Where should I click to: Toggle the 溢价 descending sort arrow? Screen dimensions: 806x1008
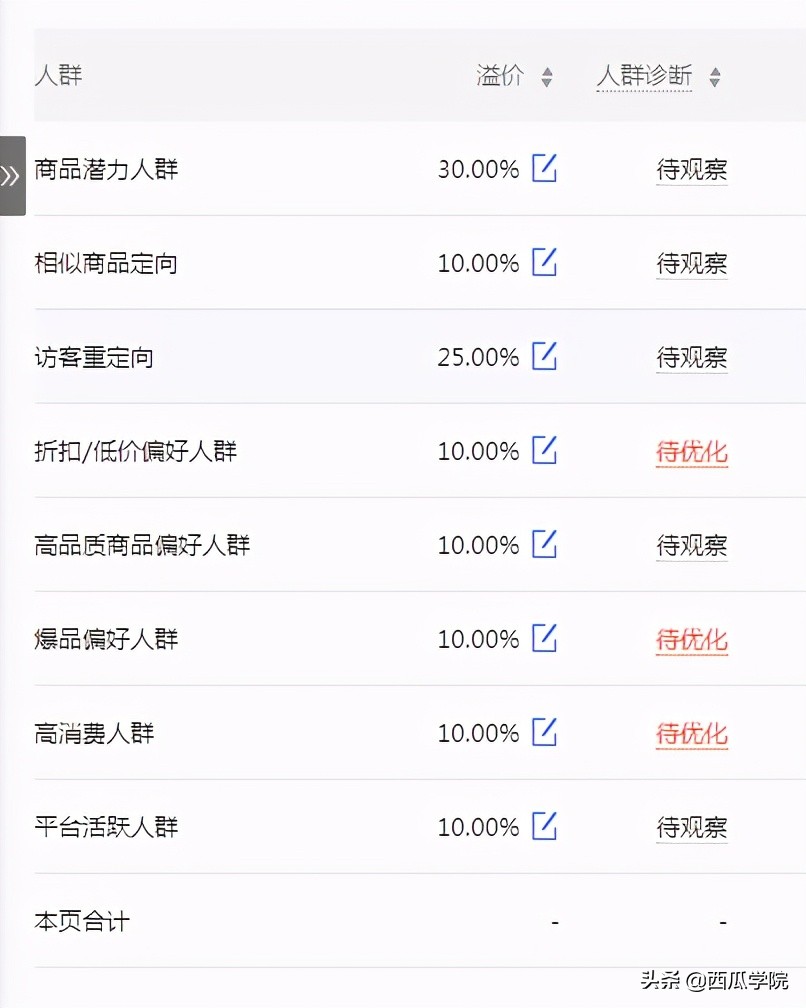click(547, 81)
